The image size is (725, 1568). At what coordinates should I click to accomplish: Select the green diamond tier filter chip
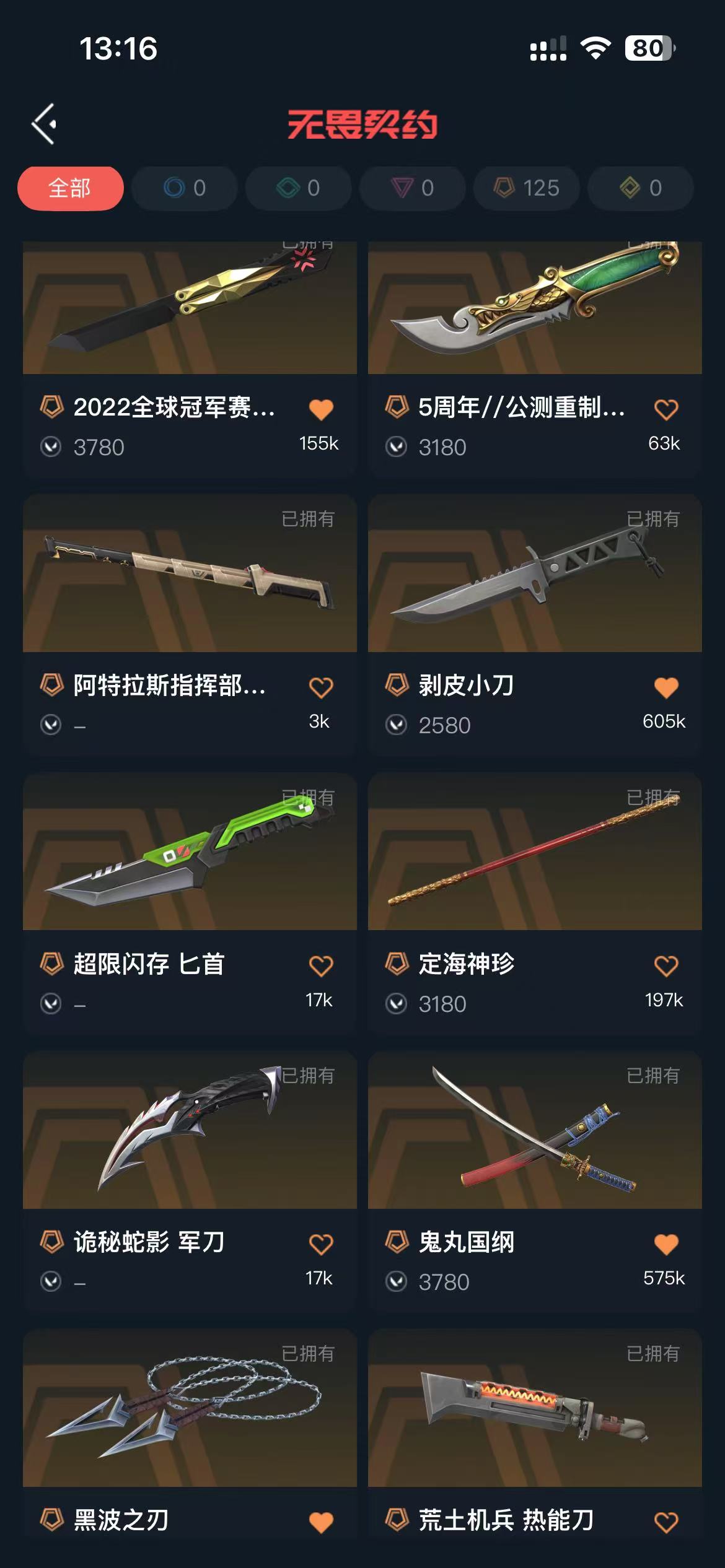click(298, 188)
